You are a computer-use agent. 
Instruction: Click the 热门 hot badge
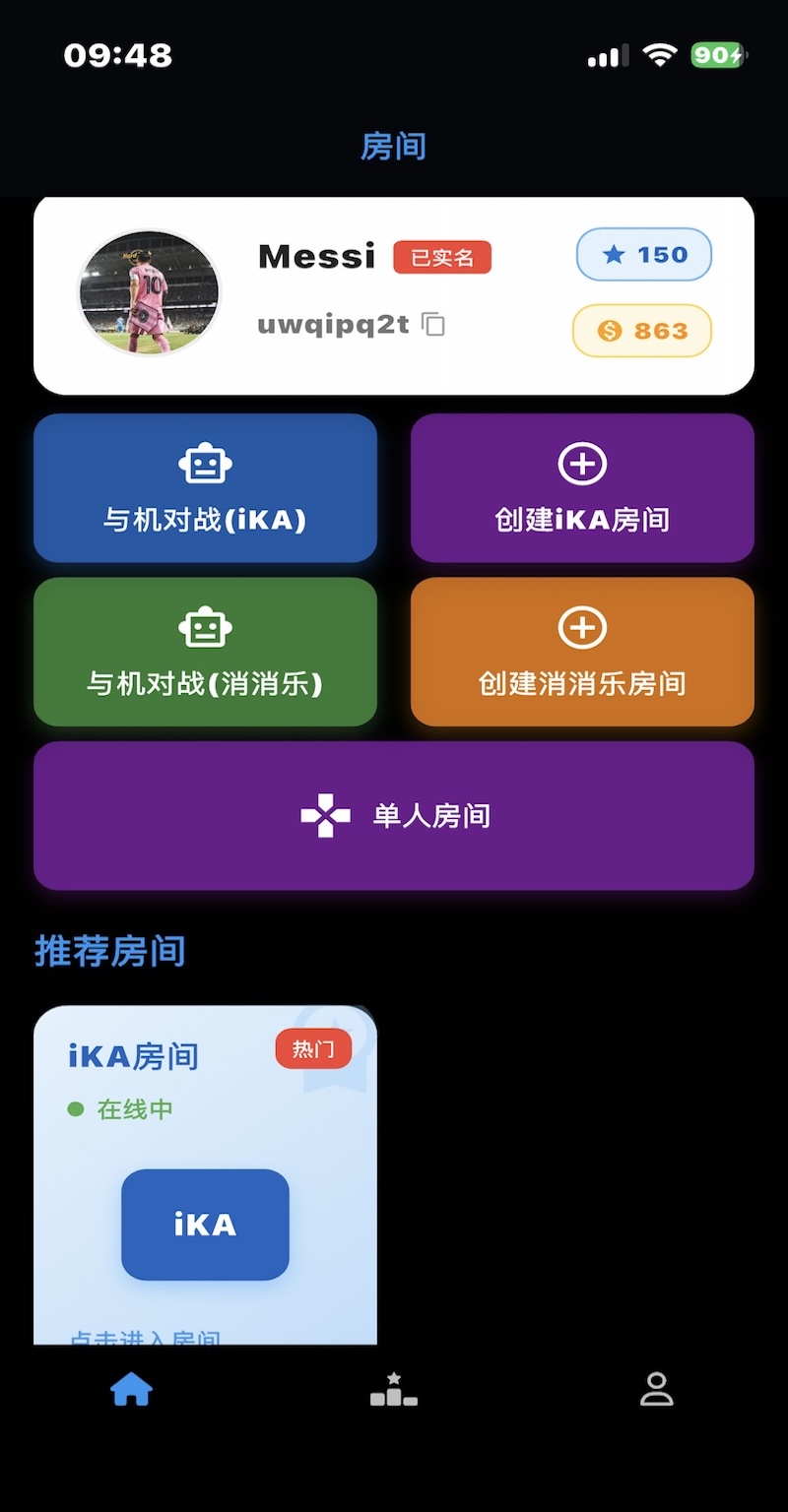pos(313,1049)
